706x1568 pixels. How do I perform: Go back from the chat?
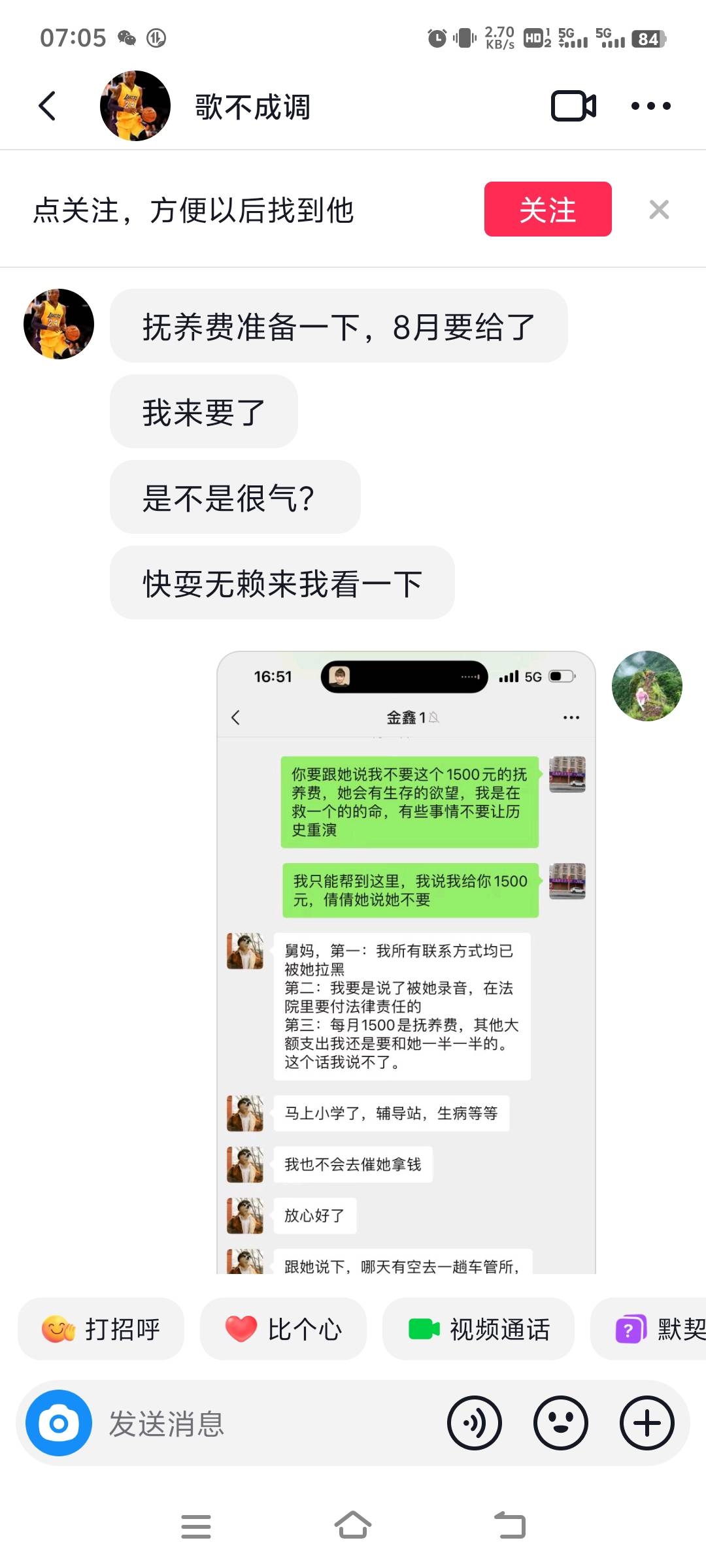pyautogui.click(x=47, y=106)
